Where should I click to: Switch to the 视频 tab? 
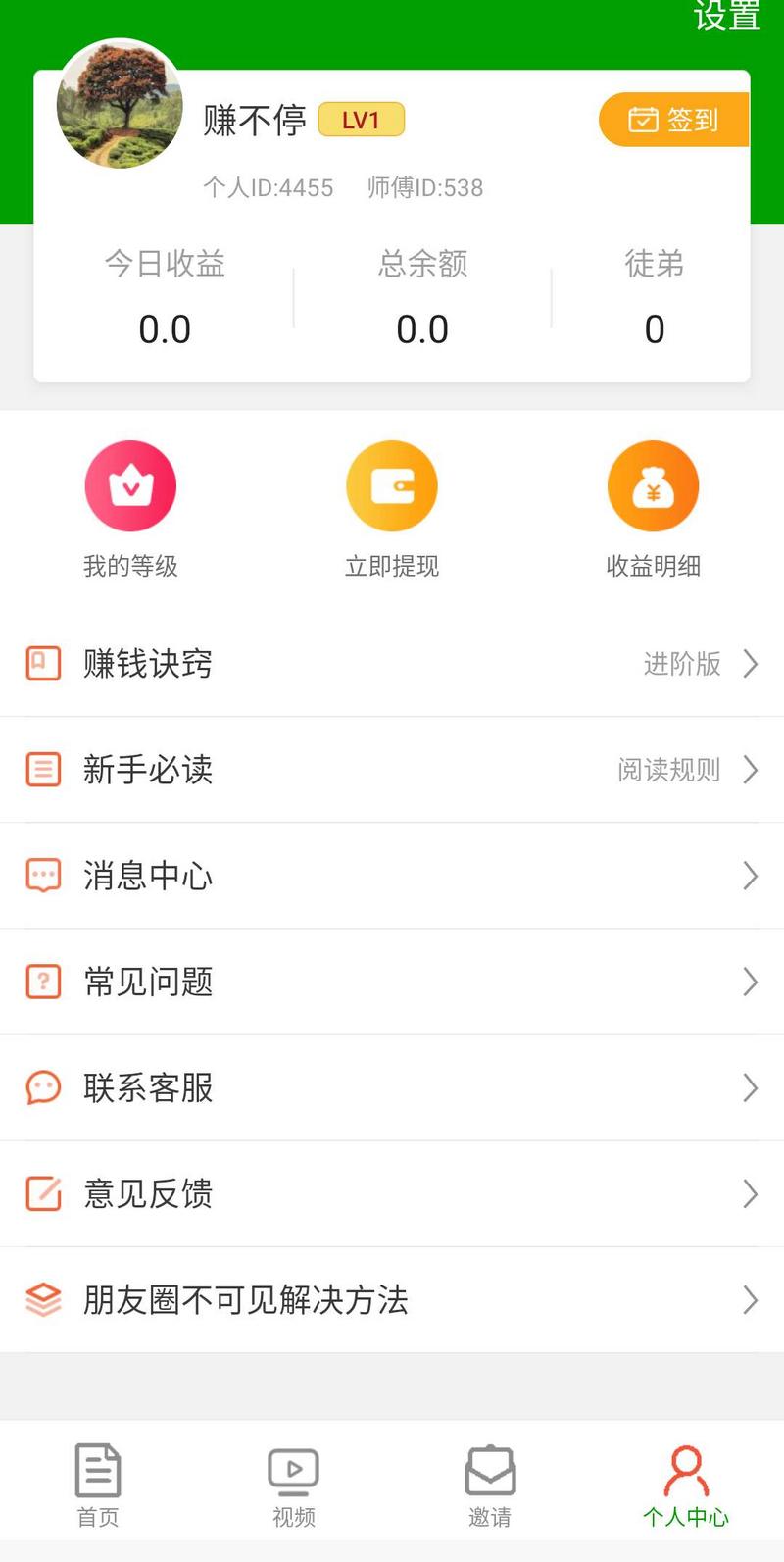click(x=294, y=1486)
